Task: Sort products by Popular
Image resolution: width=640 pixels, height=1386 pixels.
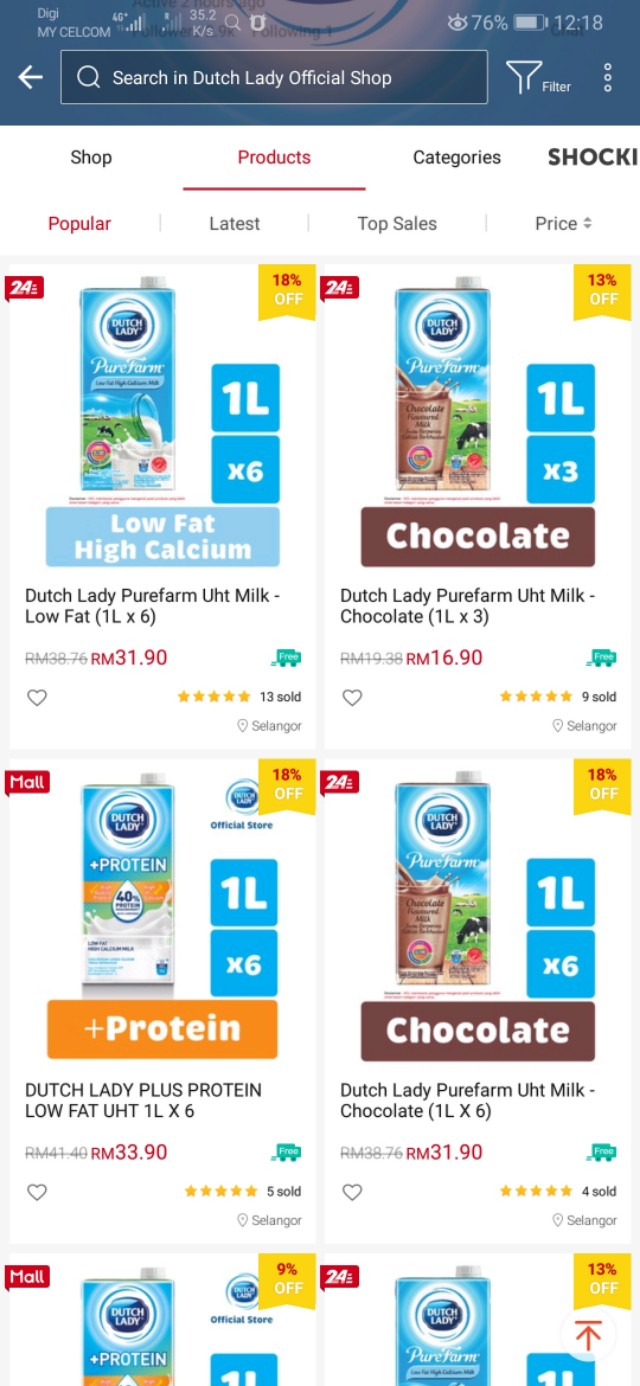Action: pyautogui.click(x=80, y=224)
